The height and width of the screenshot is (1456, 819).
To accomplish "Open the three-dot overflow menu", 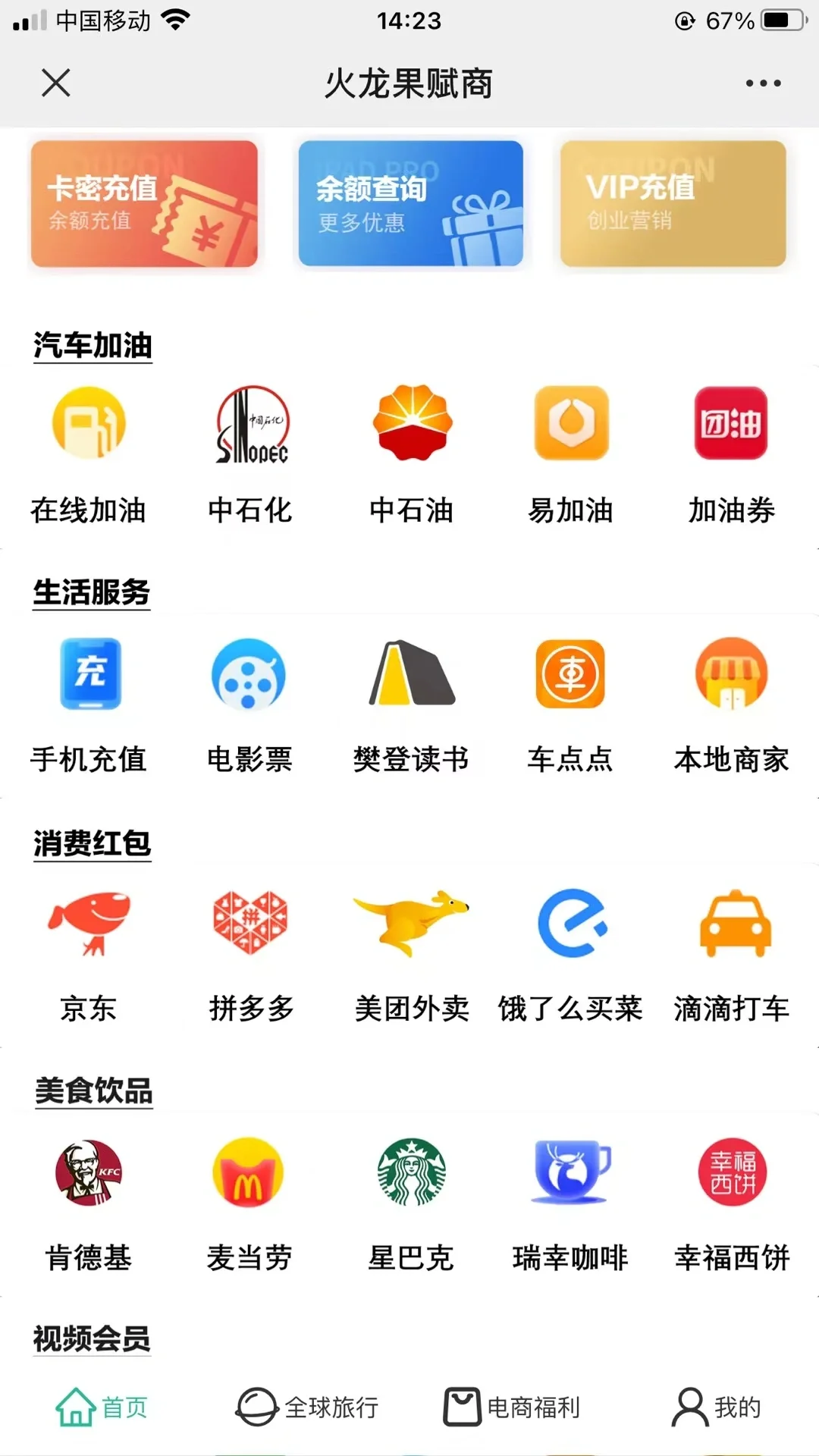I will [x=763, y=83].
